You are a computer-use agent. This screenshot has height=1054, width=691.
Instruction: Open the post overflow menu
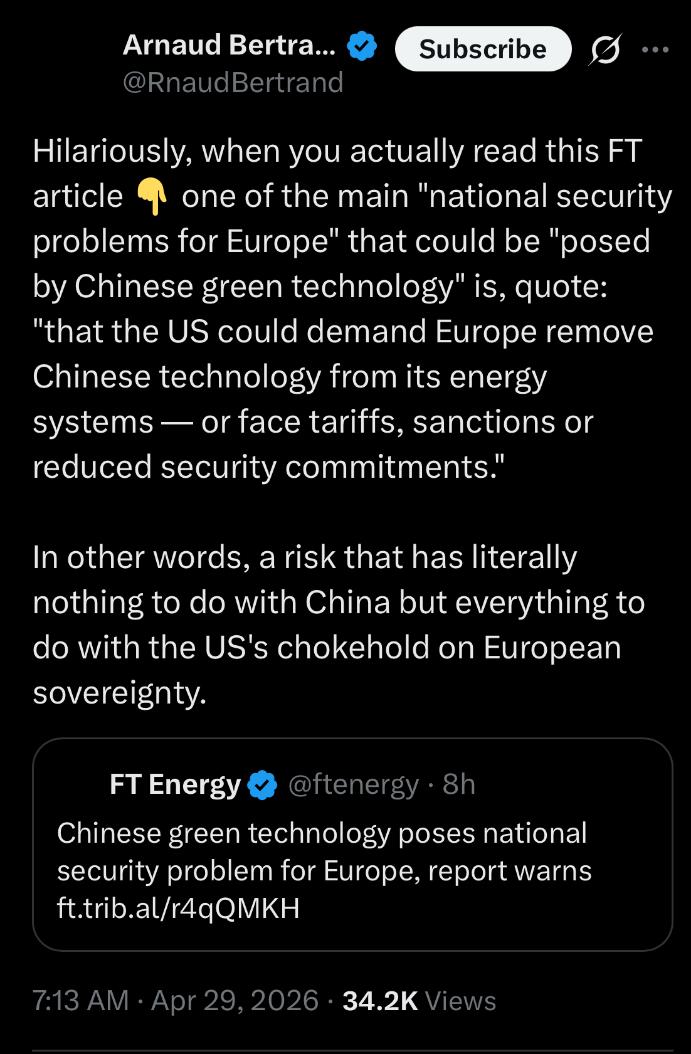point(655,50)
